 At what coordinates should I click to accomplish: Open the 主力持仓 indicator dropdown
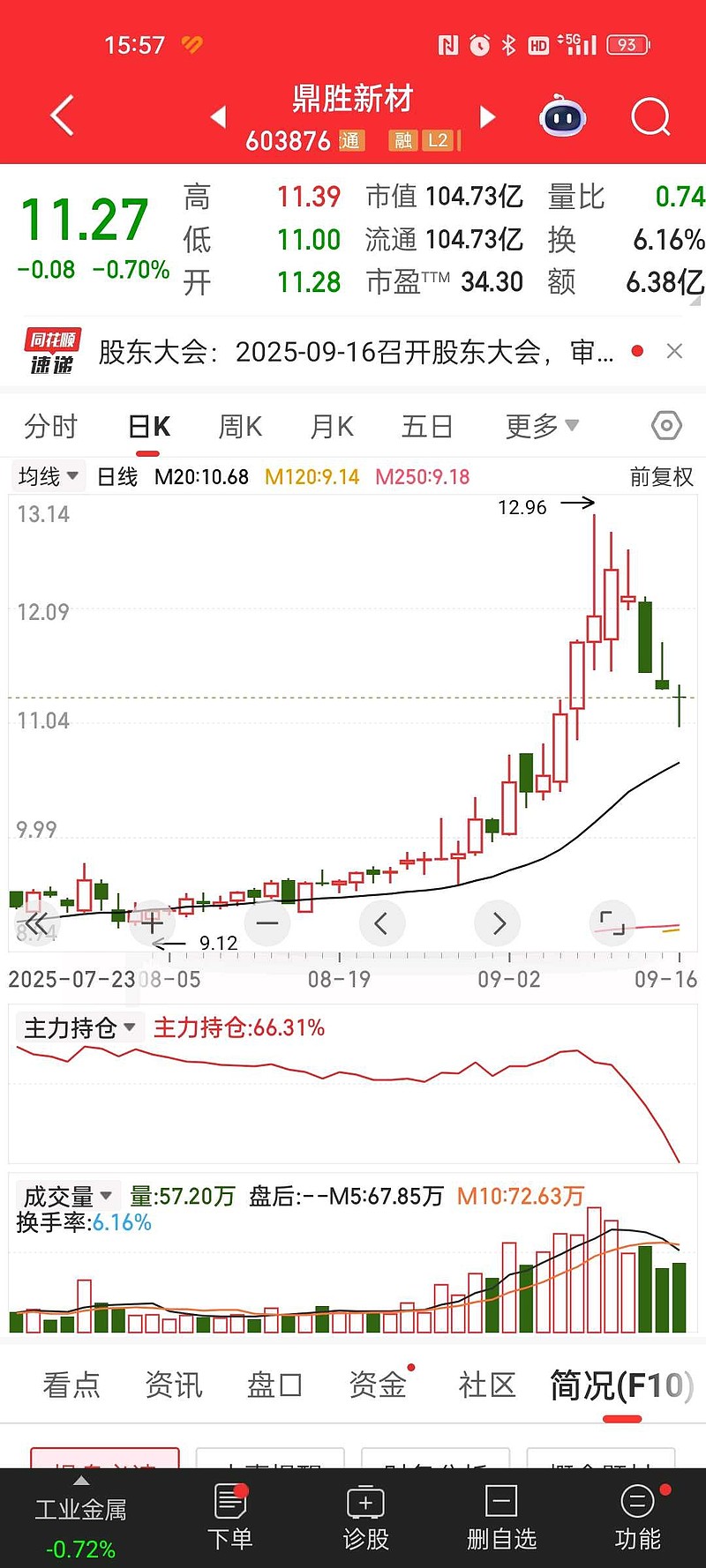[x=79, y=1027]
